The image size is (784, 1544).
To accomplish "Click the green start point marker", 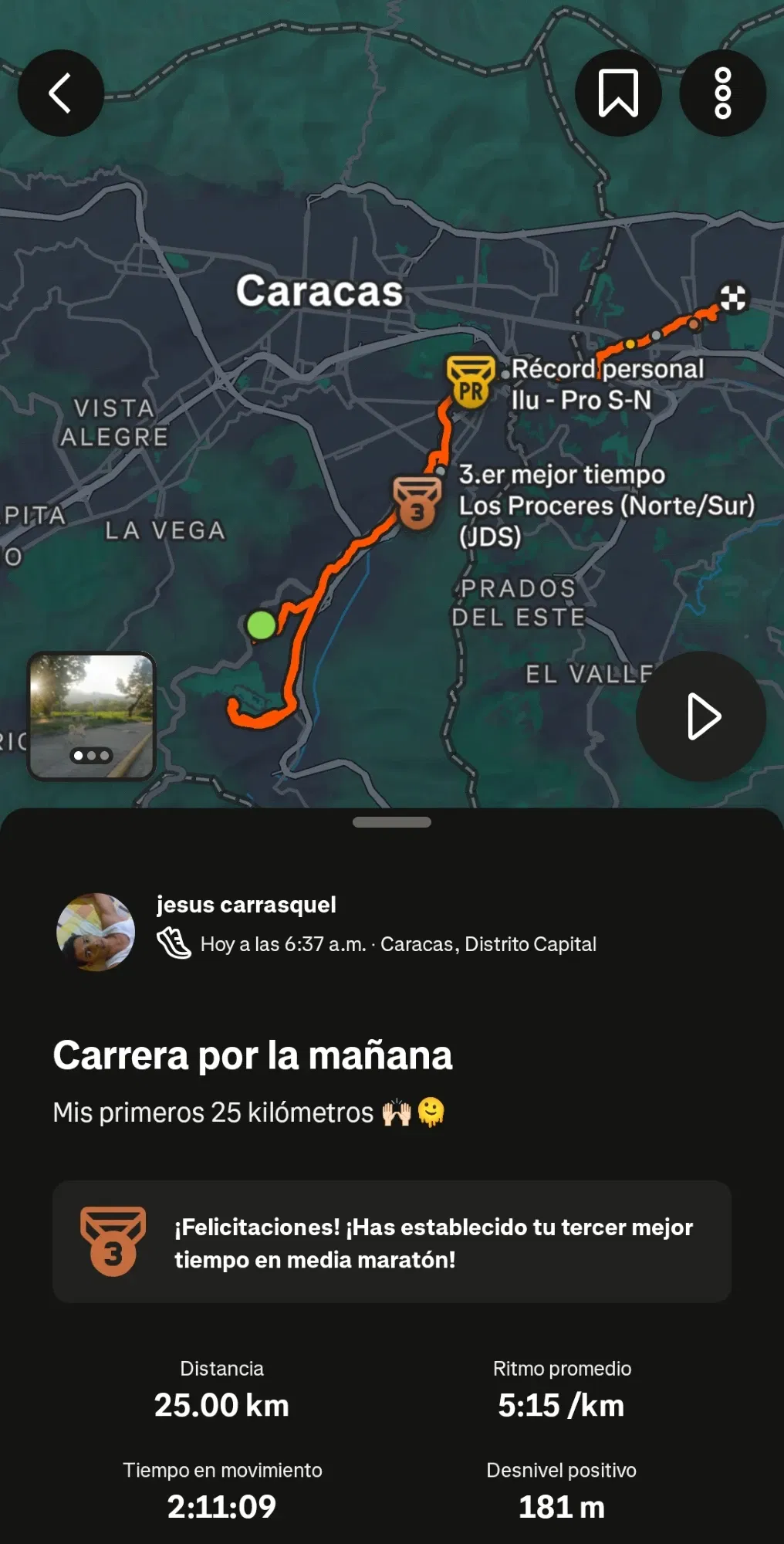I will [262, 626].
